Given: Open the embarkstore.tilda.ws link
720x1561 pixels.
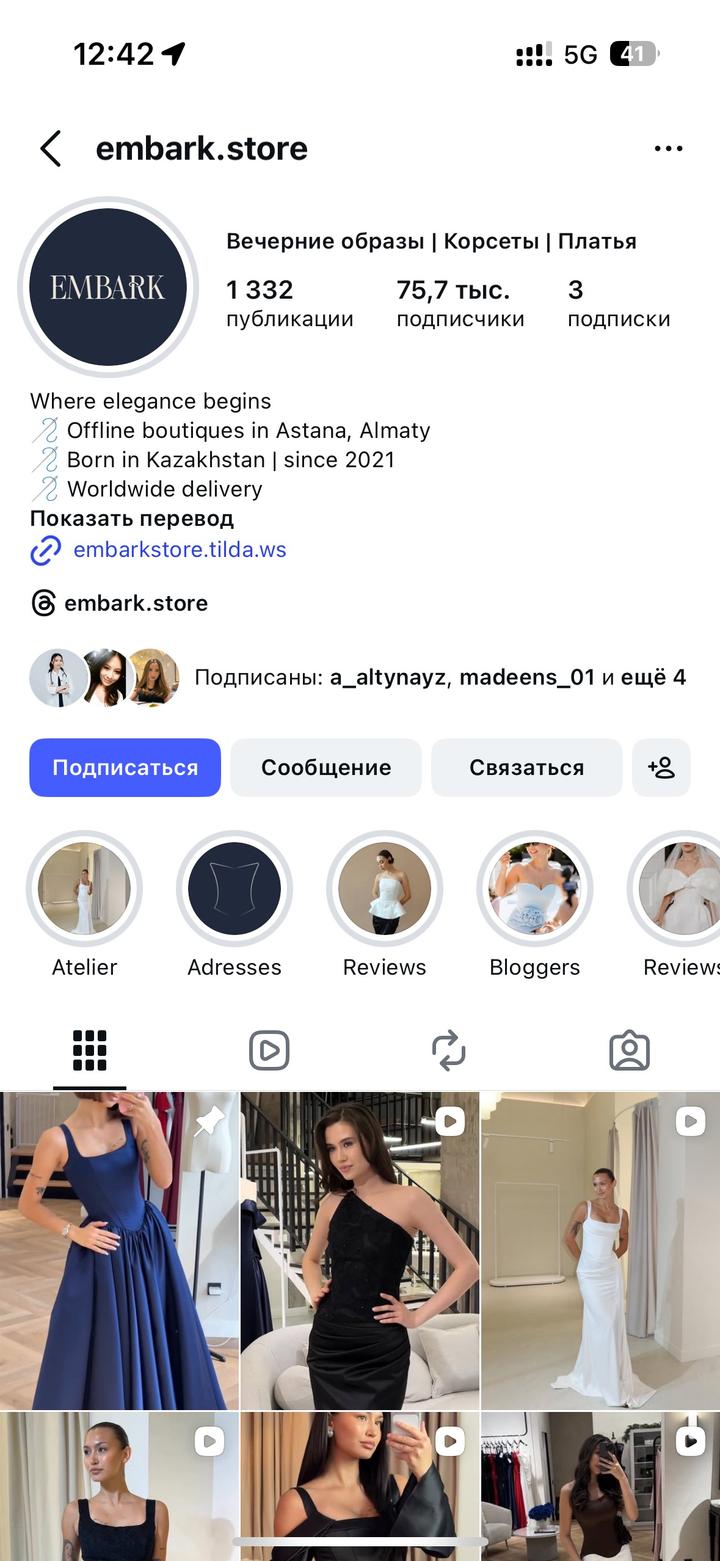Looking at the screenshot, I should [x=179, y=550].
